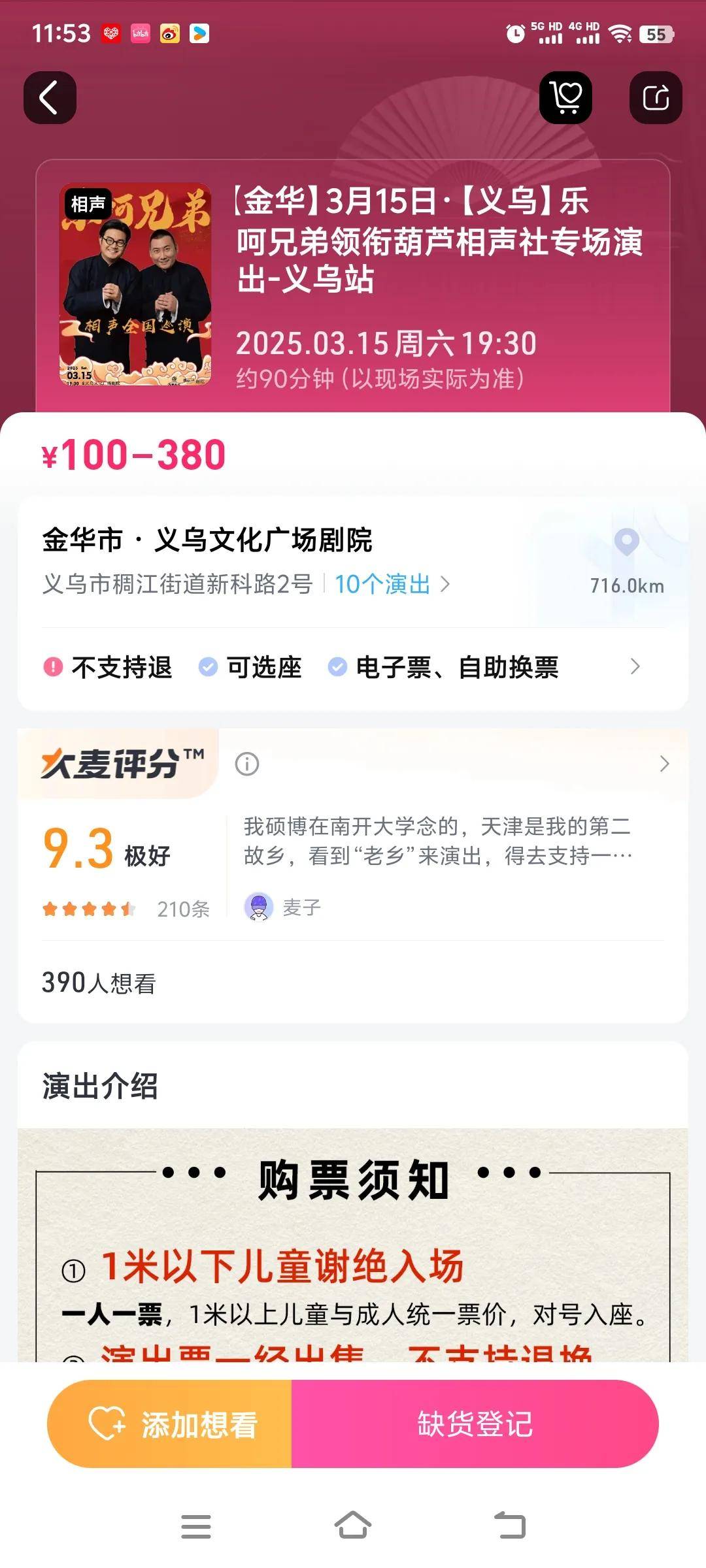This screenshot has width=706, height=1568.
Task: Open the system recent apps menu
Action: pos(195,1526)
